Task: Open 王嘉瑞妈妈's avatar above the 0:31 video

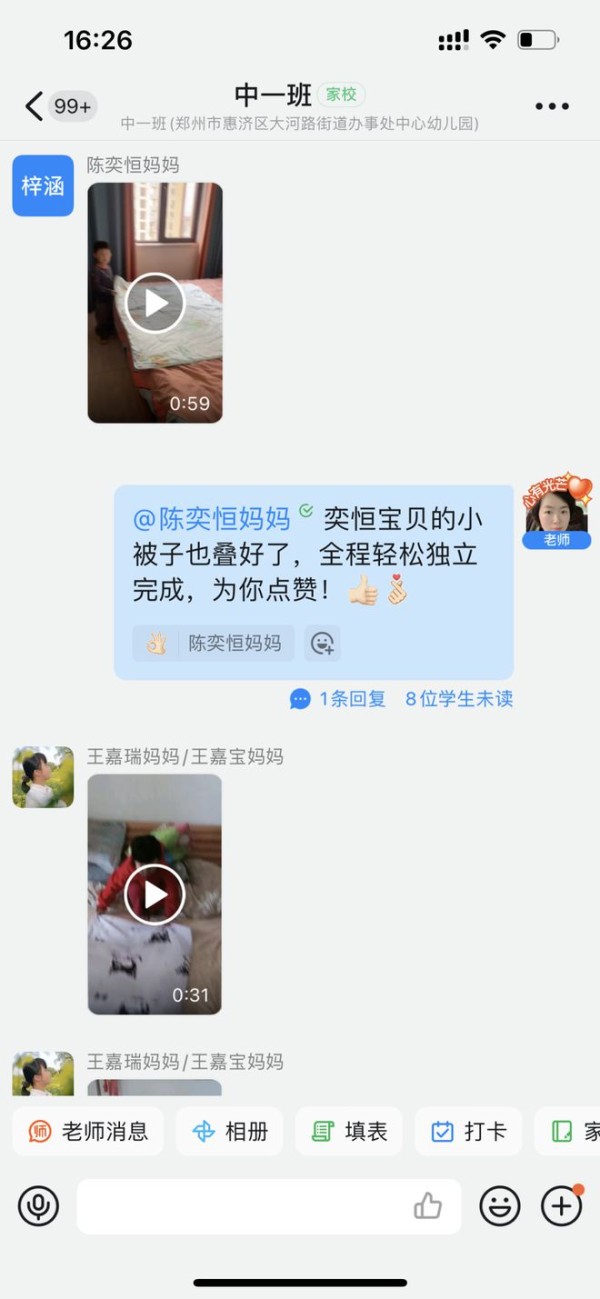Action: tap(43, 777)
